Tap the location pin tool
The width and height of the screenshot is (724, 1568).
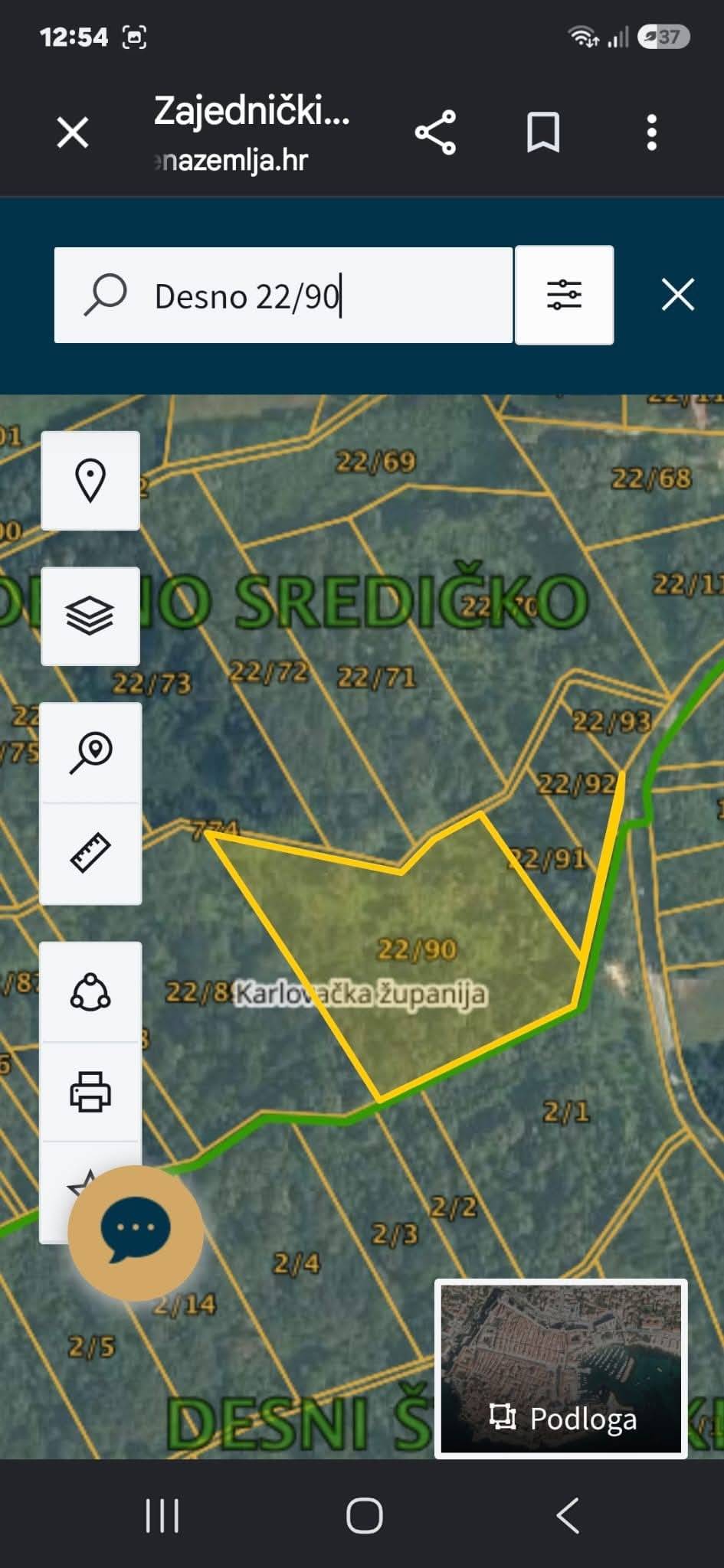pos(90,480)
